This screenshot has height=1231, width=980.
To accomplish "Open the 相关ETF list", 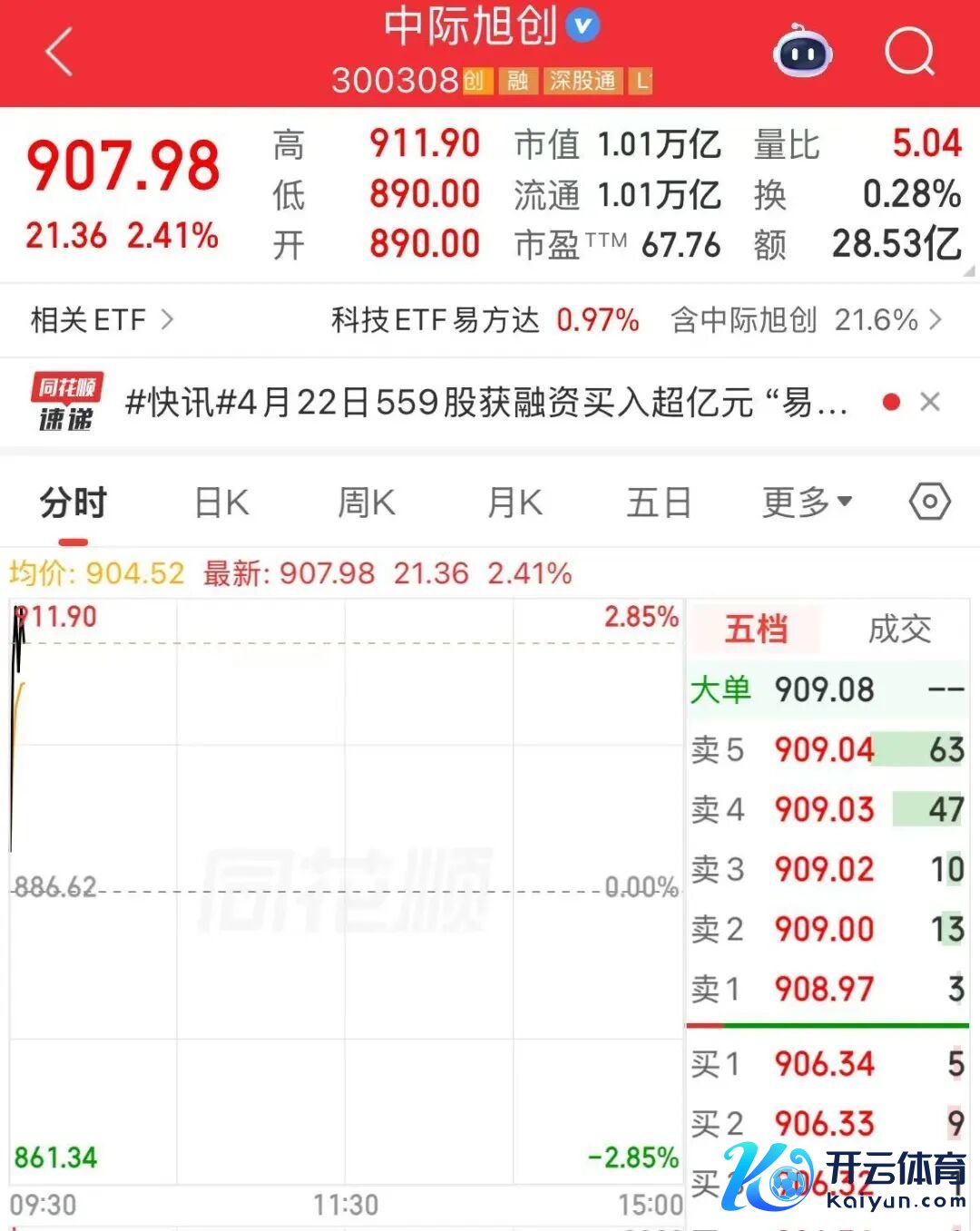I will pyautogui.click(x=102, y=320).
